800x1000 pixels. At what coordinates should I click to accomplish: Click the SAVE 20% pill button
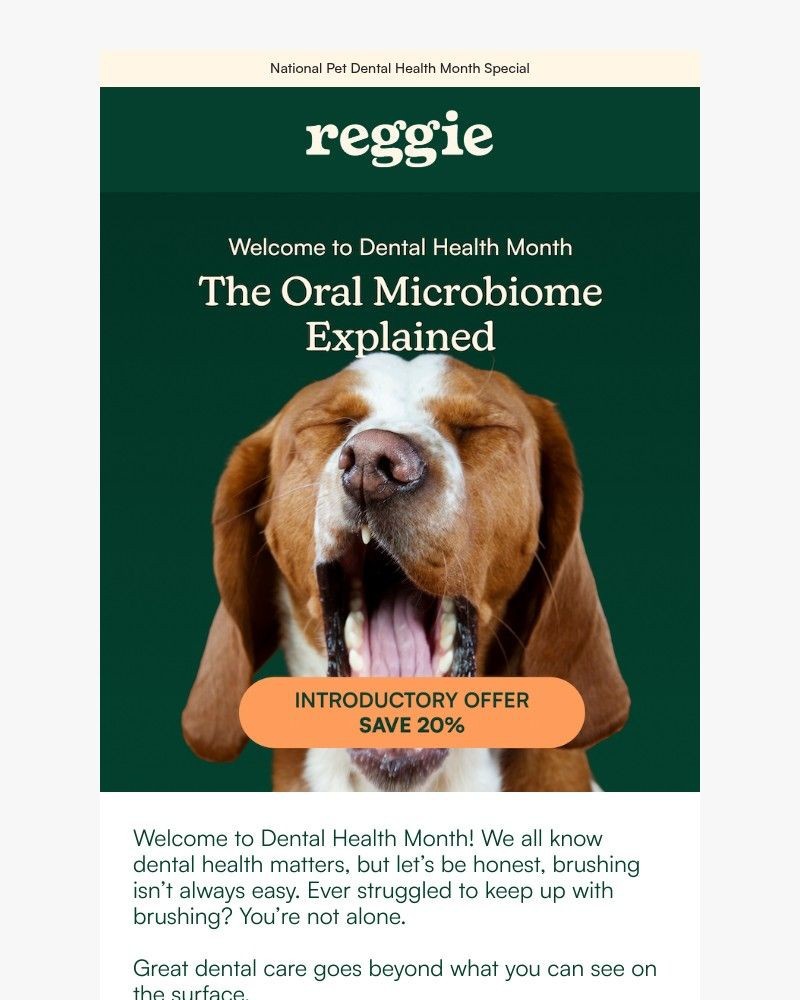click(x=411, y=727)
